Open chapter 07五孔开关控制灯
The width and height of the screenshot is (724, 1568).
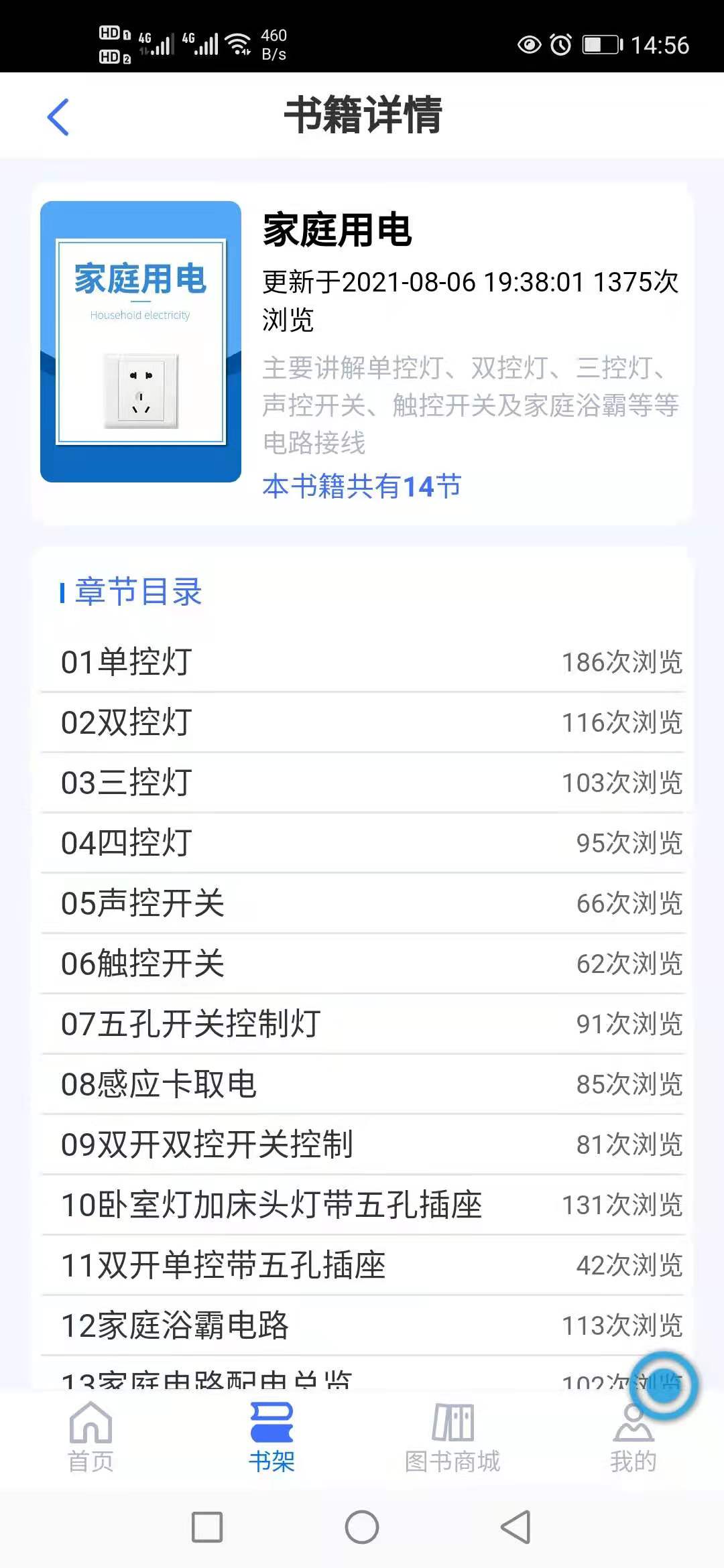coord(362,1024)
